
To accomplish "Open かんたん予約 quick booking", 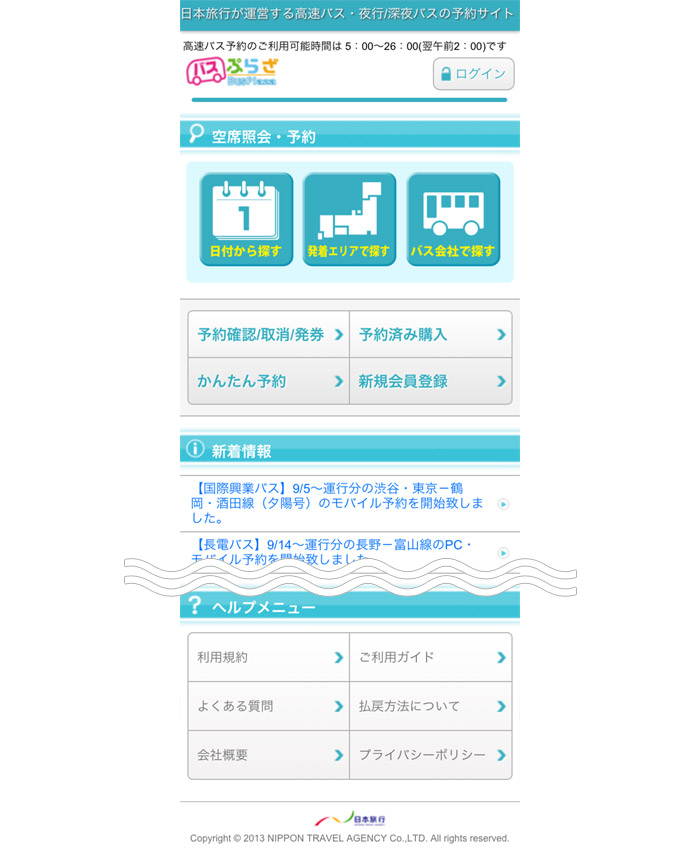I will (268, 381).
